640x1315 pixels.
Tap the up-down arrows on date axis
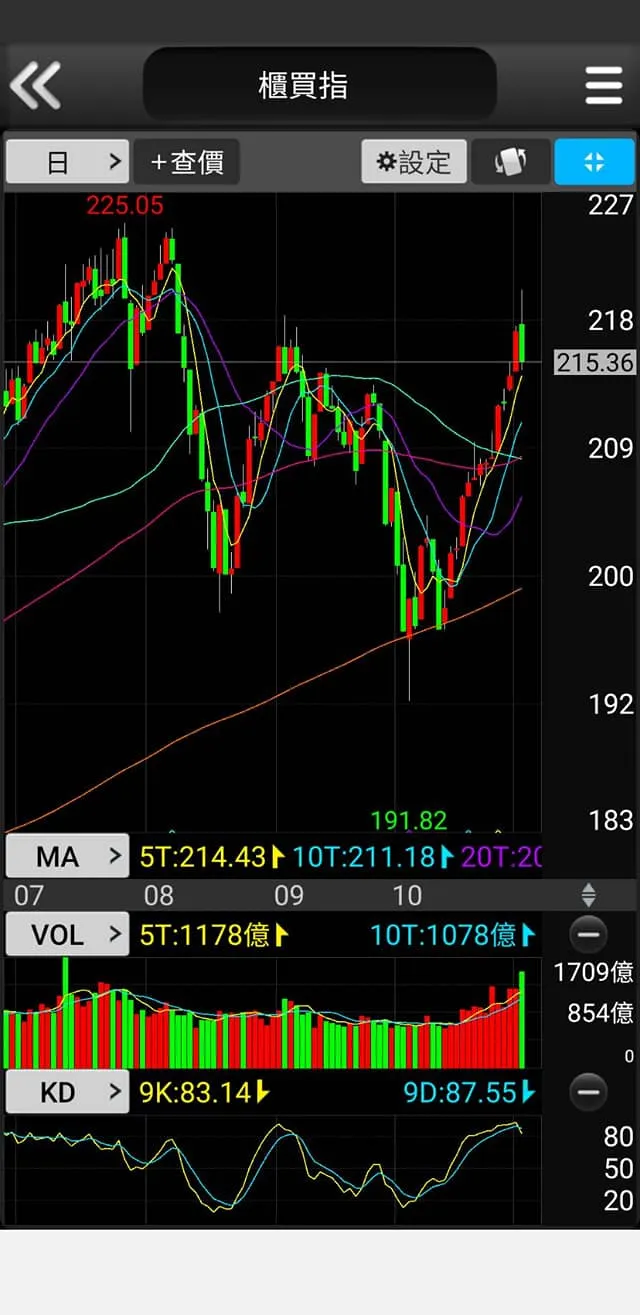(589, 895)
